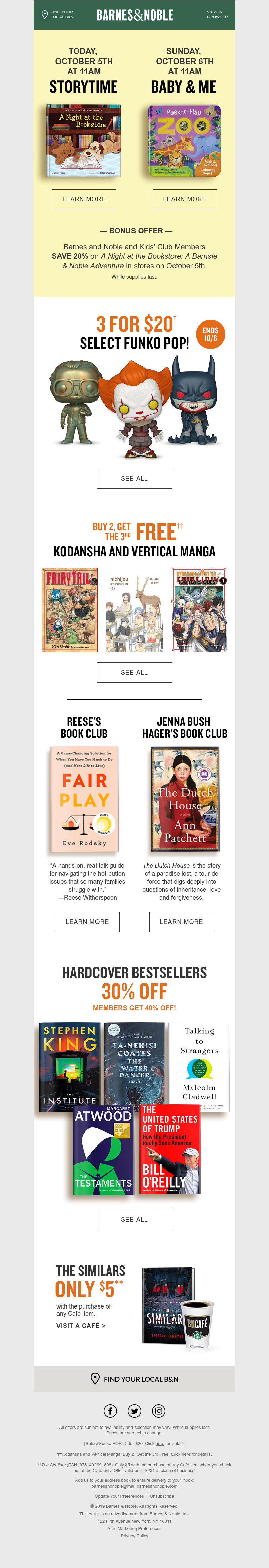See all Kodansha and Vertical manga
The image size is (269, 1568).
click(134, 672)
